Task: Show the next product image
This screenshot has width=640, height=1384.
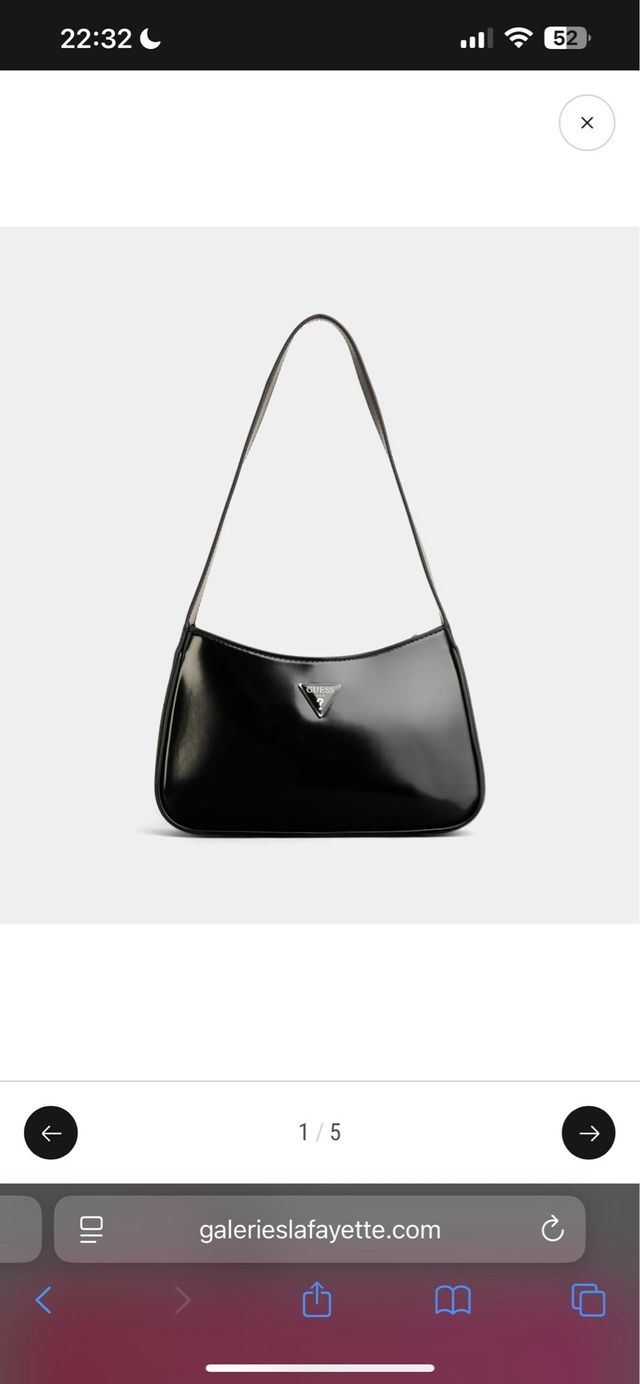Action: pyautogui.click(x=589, y=1133)
